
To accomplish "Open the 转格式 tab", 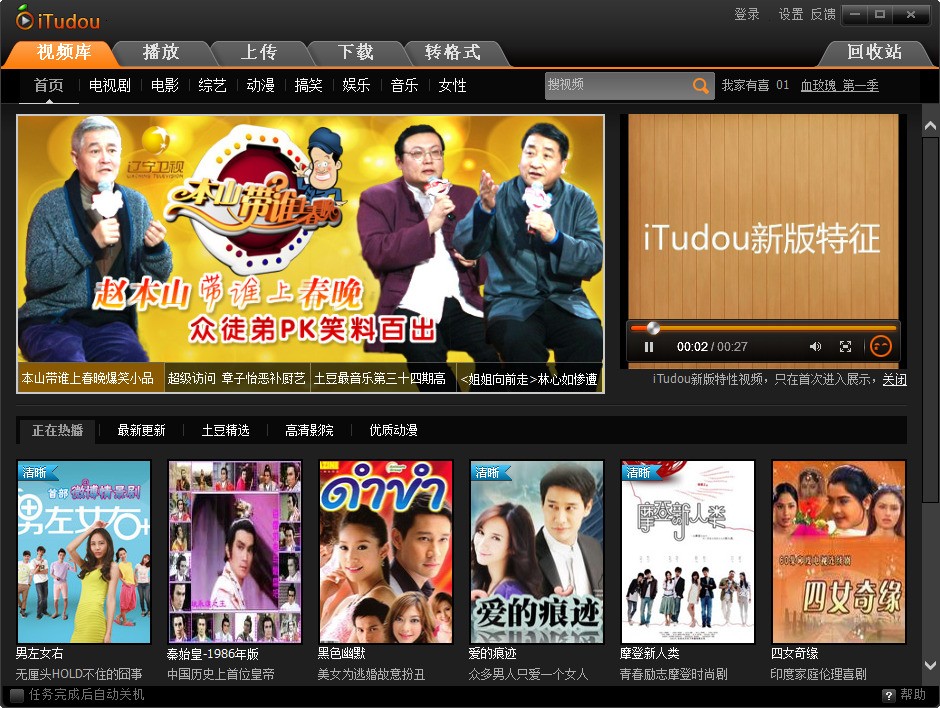I will (x=452, y=52).
